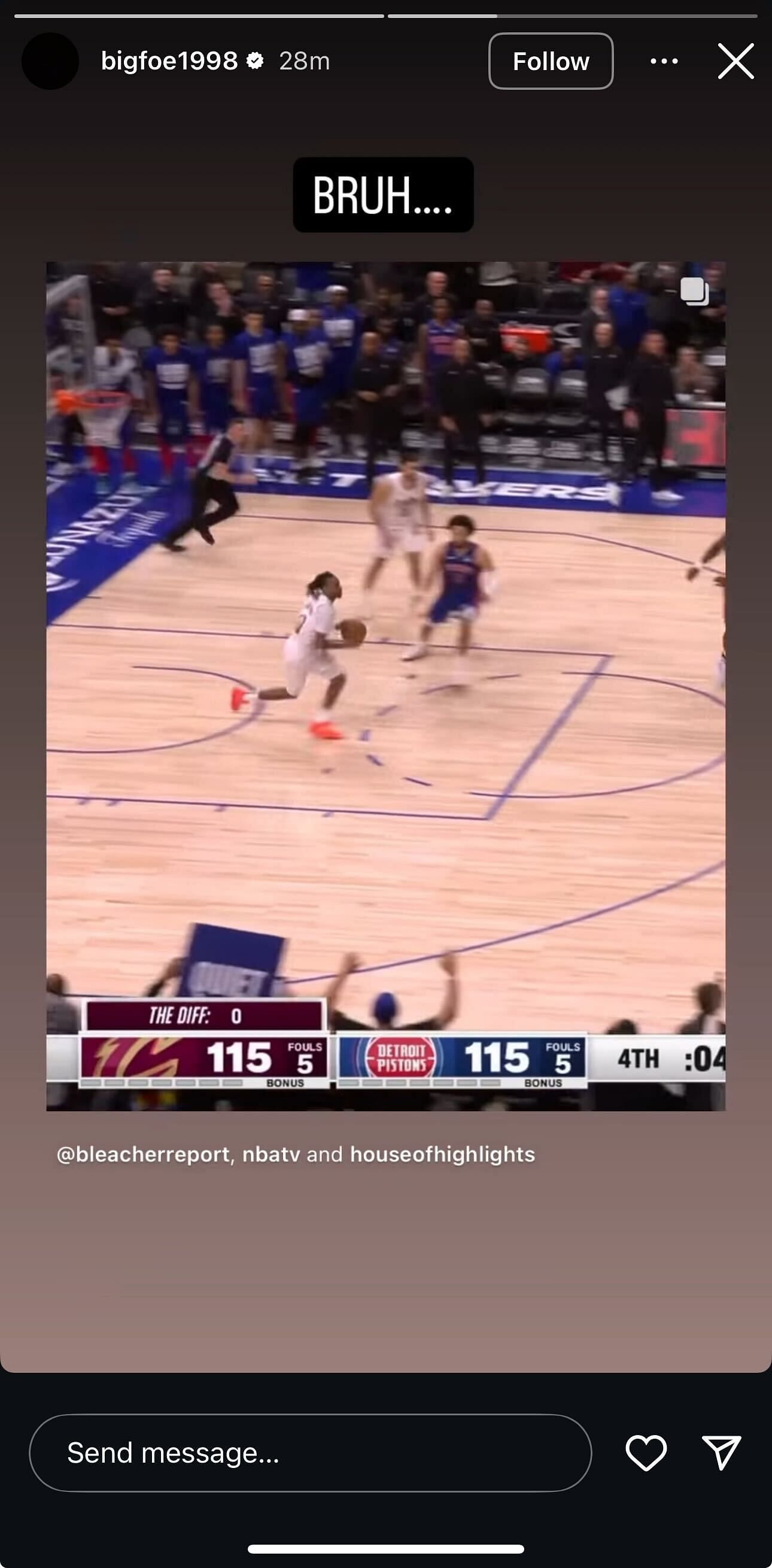Share this story via paper plane
The height and width of the screenshot is (1568, 772).
click(721, 1452)
